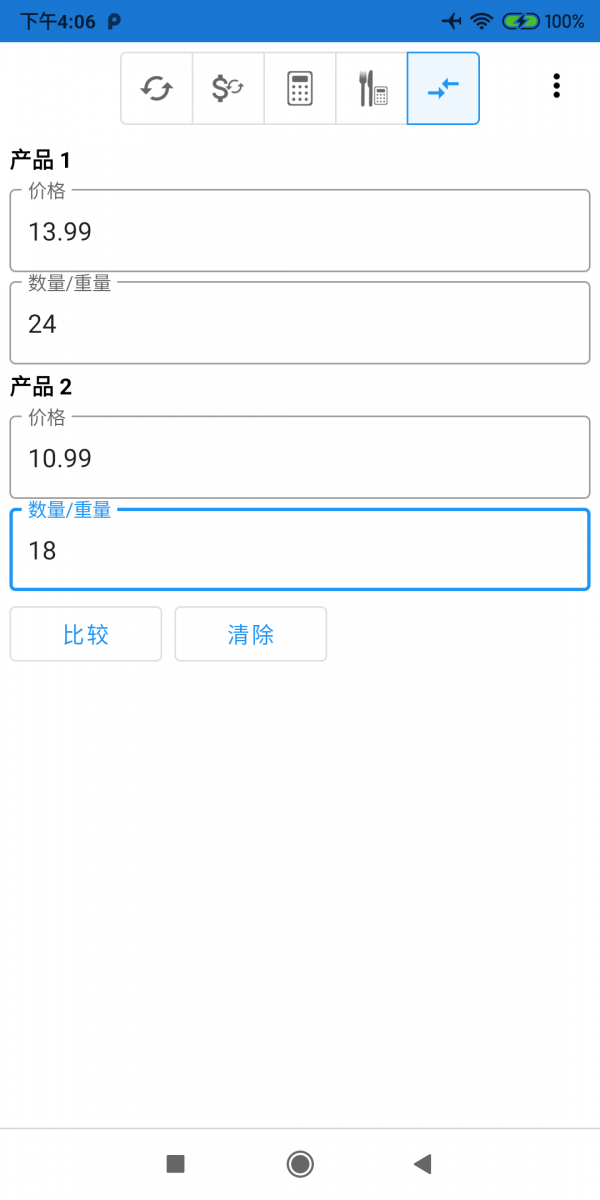Switch to the calculator tab
This screenshot has width=600, height=1200.
tap(300, 88)
